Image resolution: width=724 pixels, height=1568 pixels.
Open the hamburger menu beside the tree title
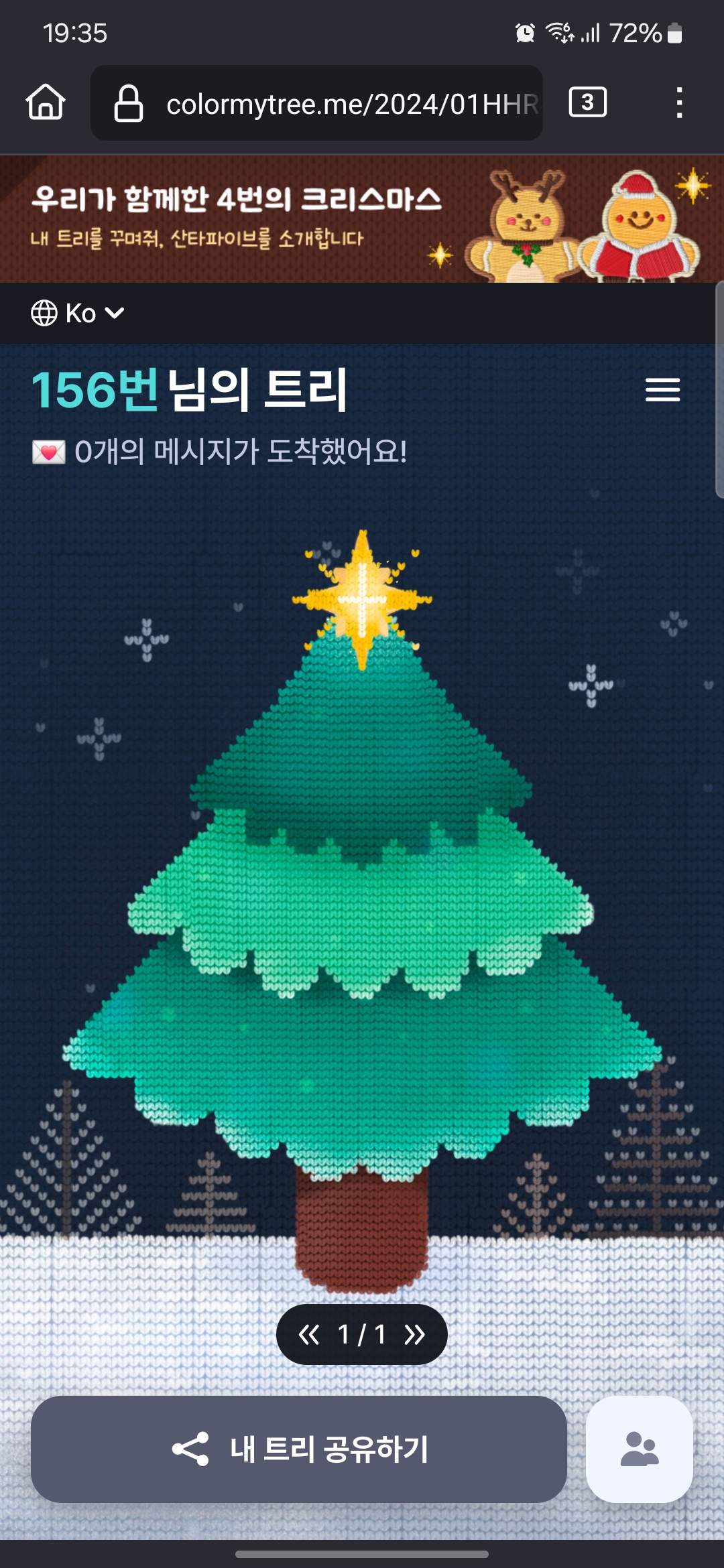tap(662, 389)
